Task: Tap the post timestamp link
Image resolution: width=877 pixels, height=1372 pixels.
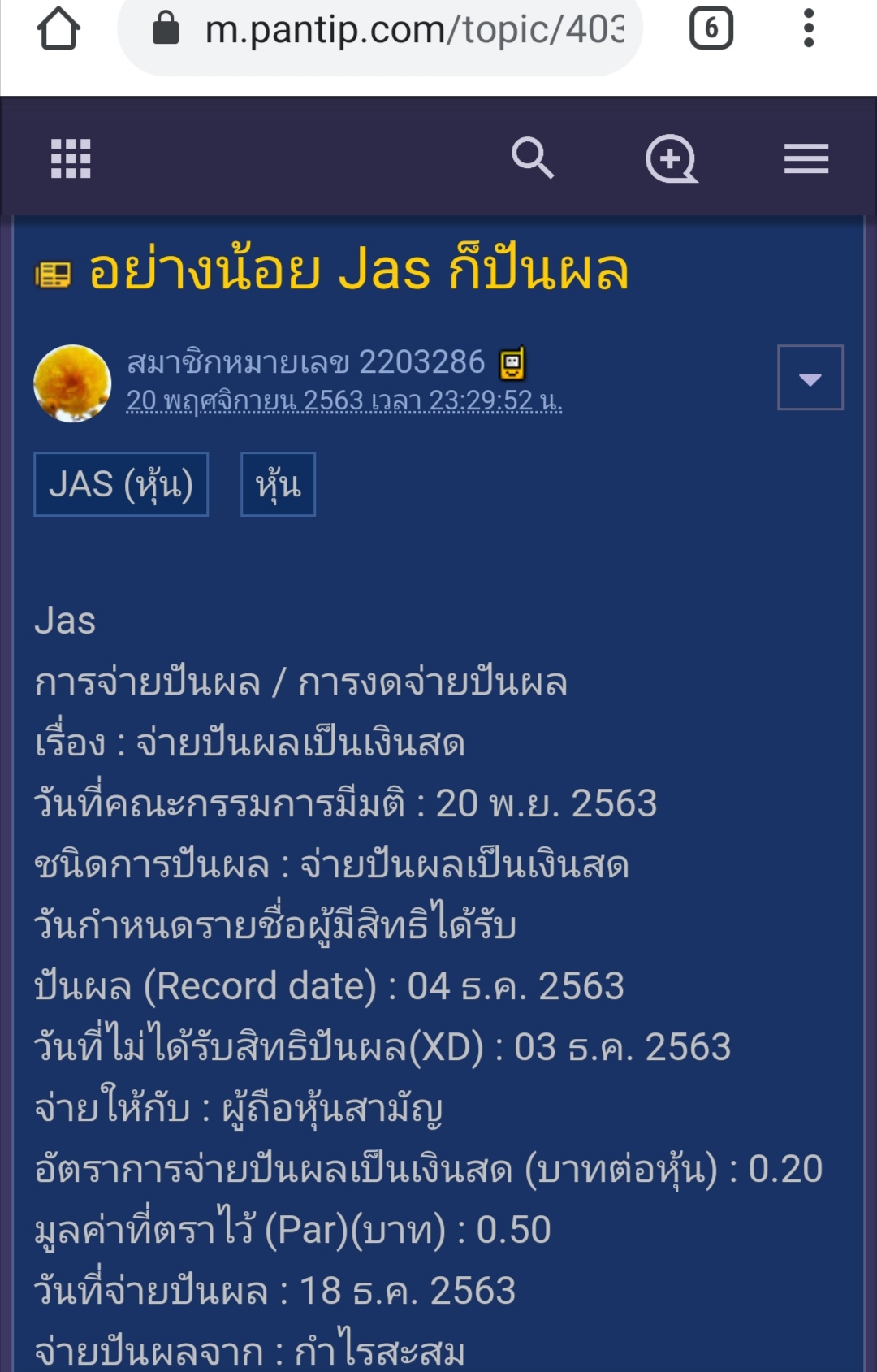Action: pyautogui.click(x=344, y=400)
